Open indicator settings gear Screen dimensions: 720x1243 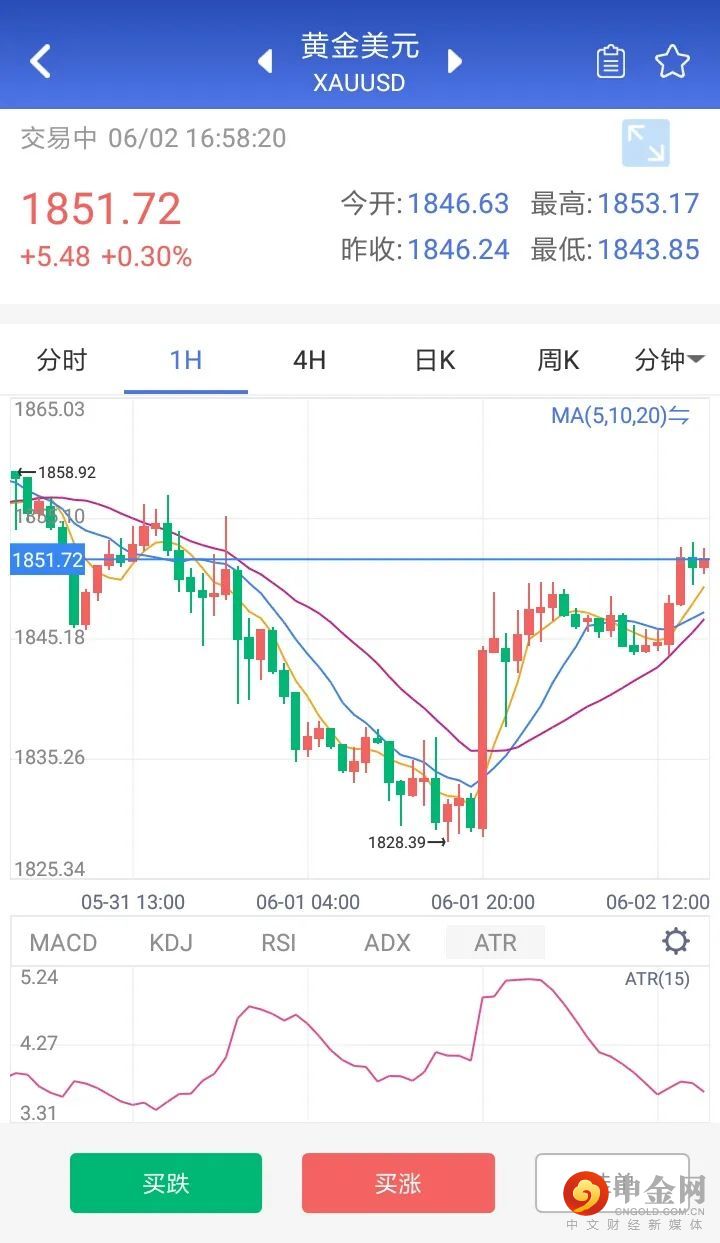click(x=676, y=941)
